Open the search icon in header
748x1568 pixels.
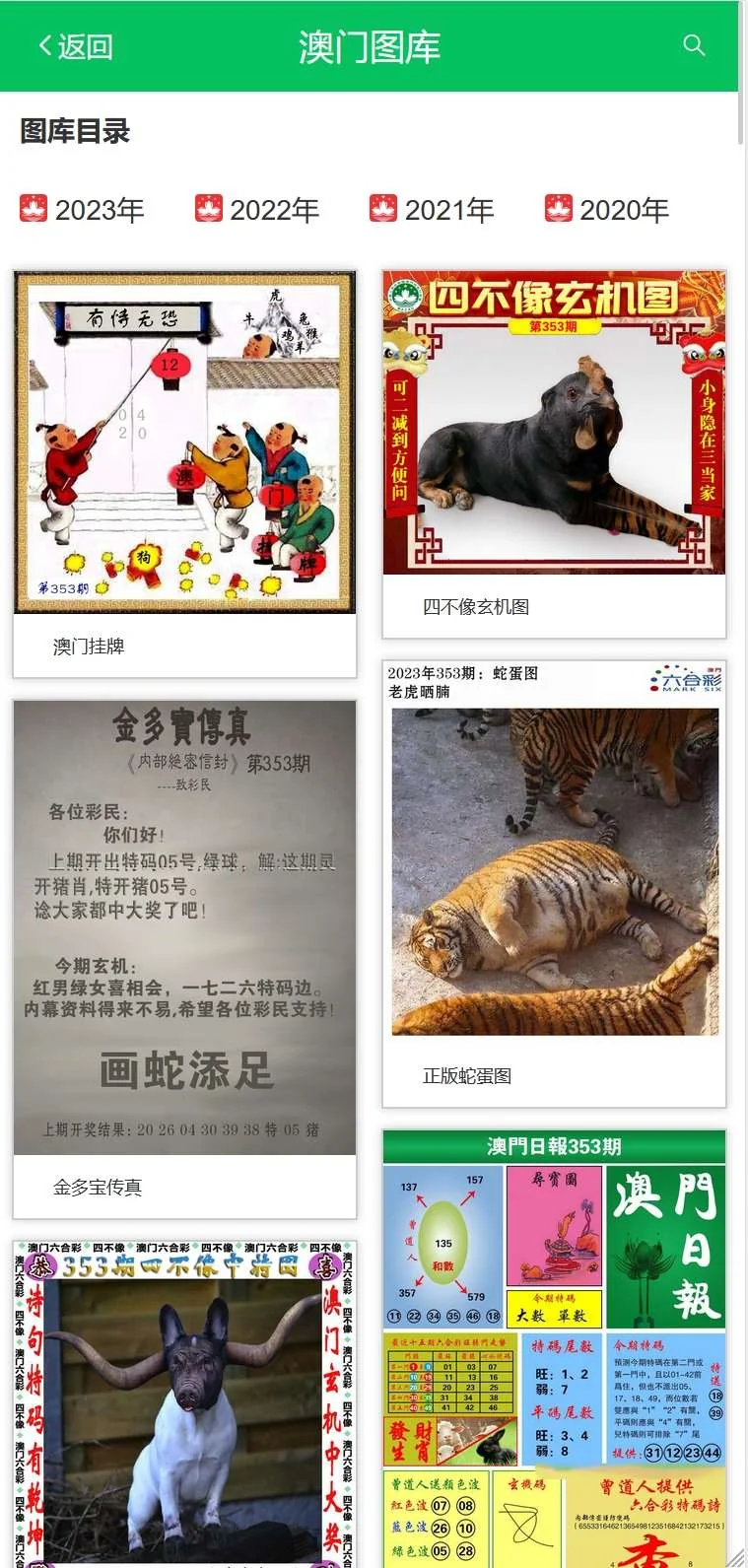(x=694, y=45)
